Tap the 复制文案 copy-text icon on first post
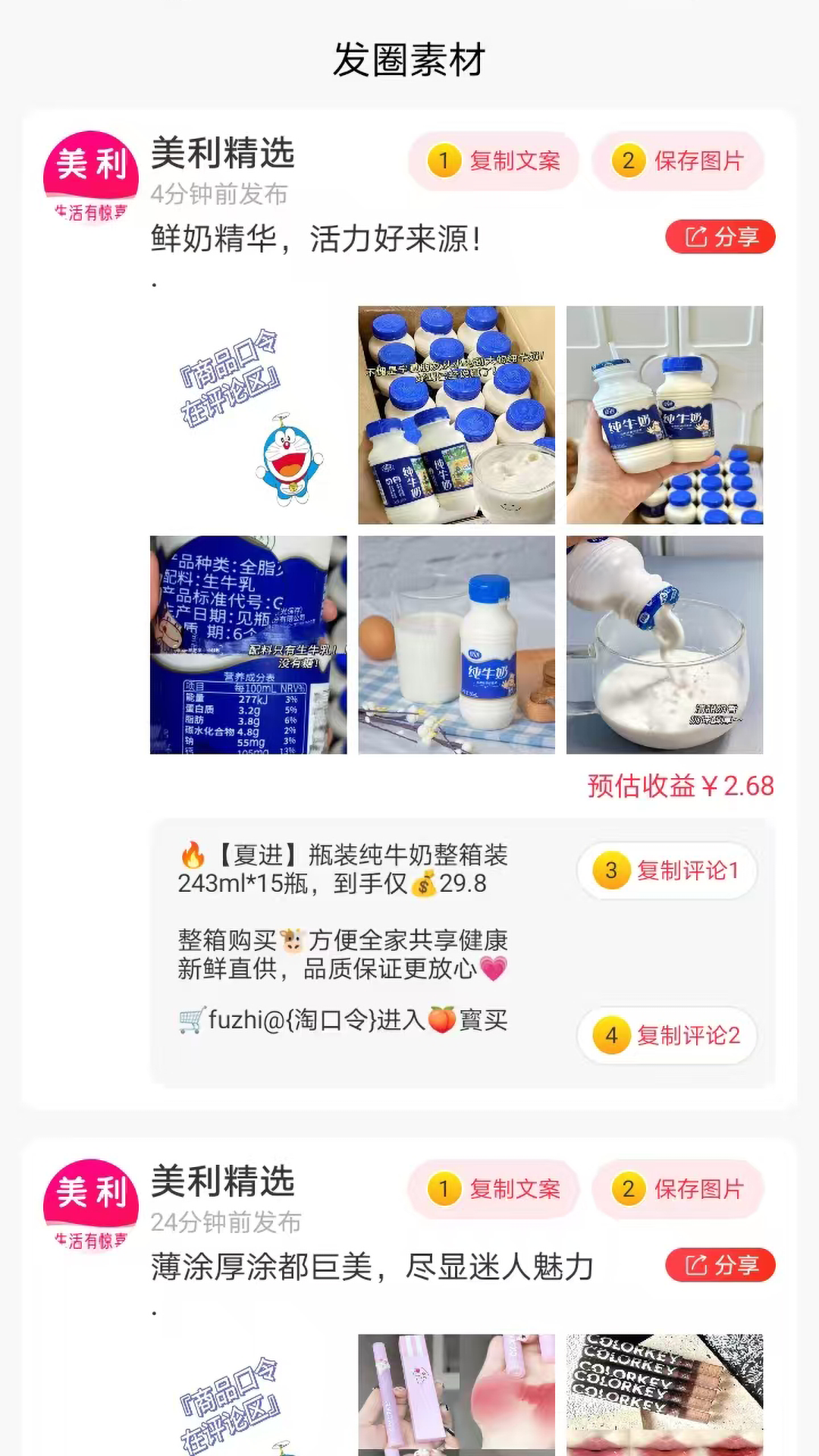The image size is (819, 1456). coord(493,161)
